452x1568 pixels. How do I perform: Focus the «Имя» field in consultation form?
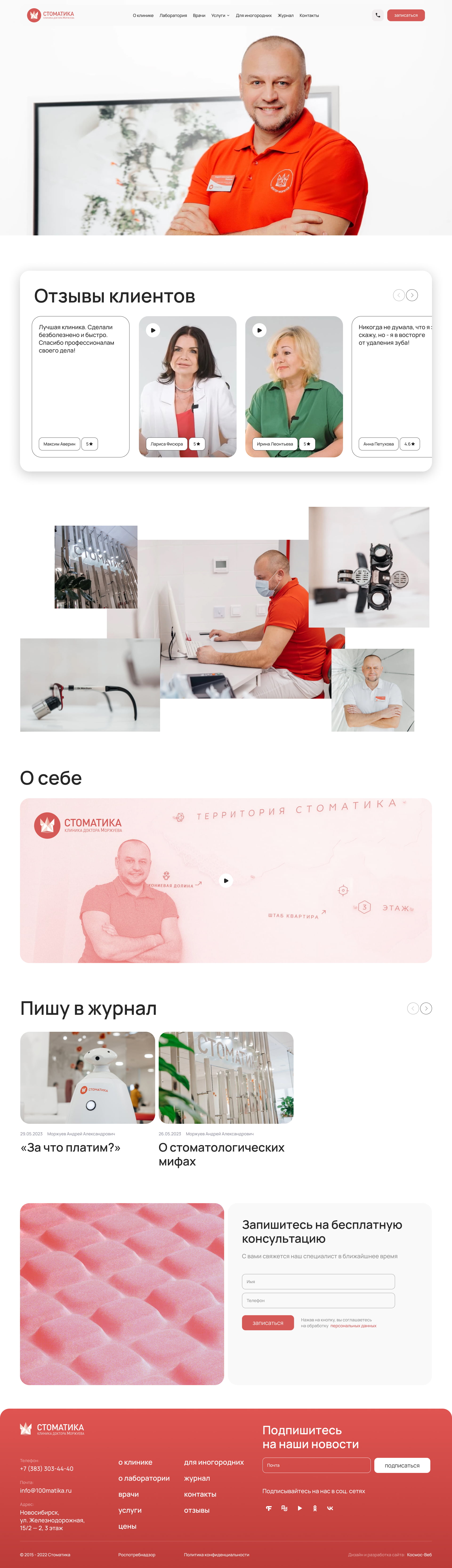pyautogui.click(x=318, y=1281)
